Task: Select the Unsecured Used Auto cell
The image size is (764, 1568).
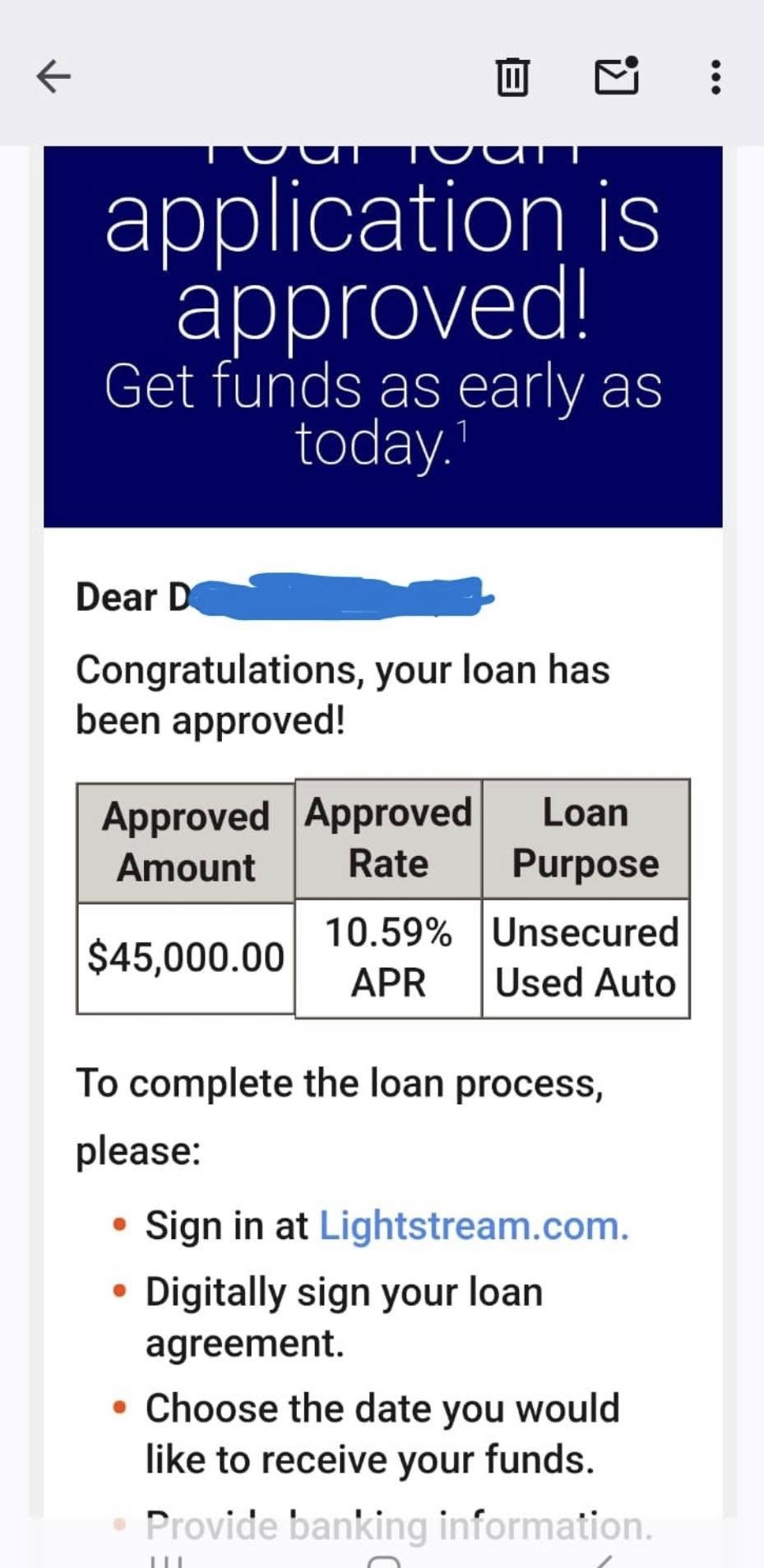Action: [x=585, y=956]
